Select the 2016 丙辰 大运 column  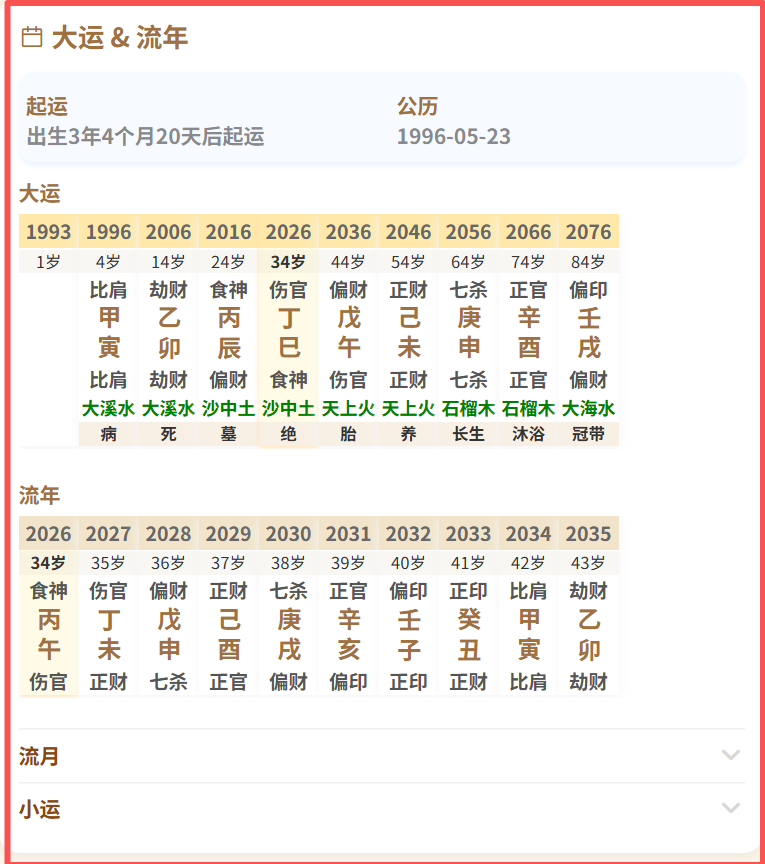(229, 332)
